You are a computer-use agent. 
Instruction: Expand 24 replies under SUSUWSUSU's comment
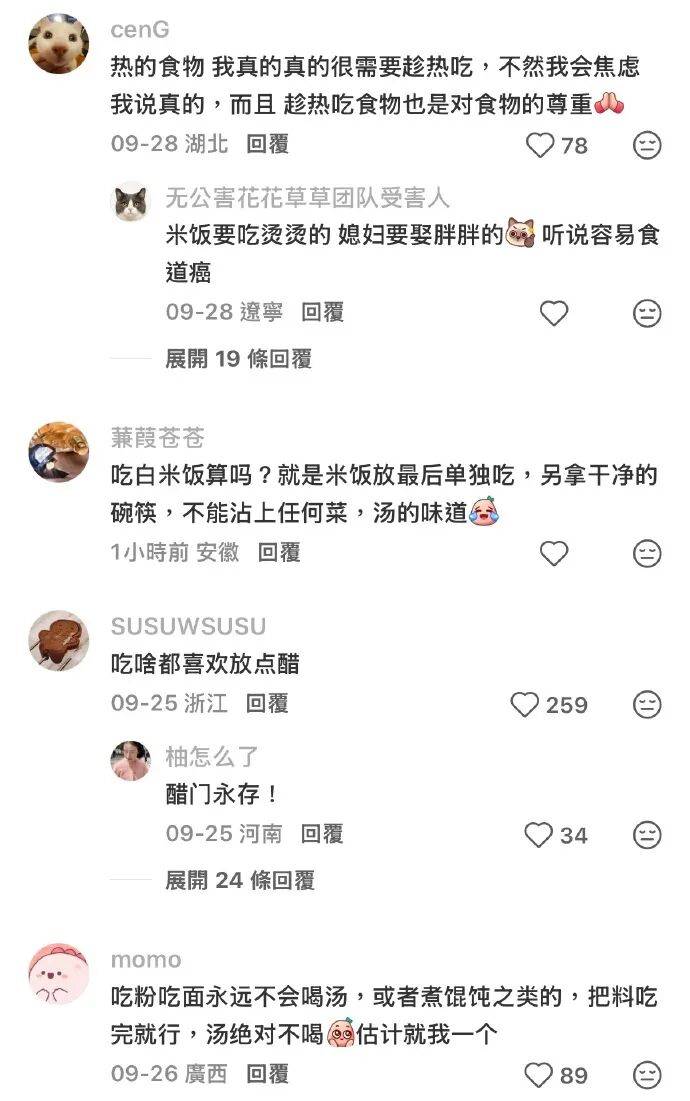(240, 880)
